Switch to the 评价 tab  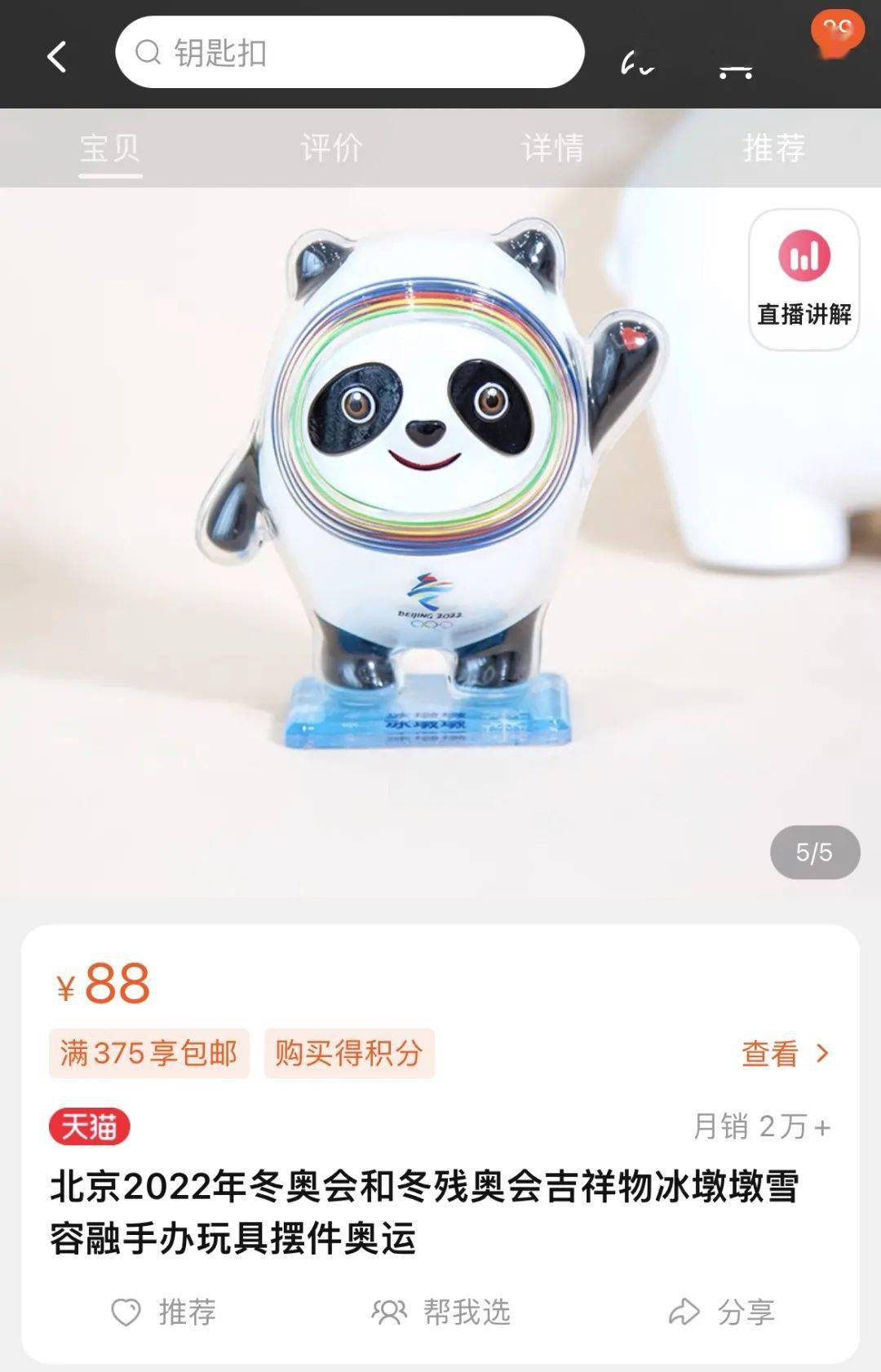tap(331, 148)
